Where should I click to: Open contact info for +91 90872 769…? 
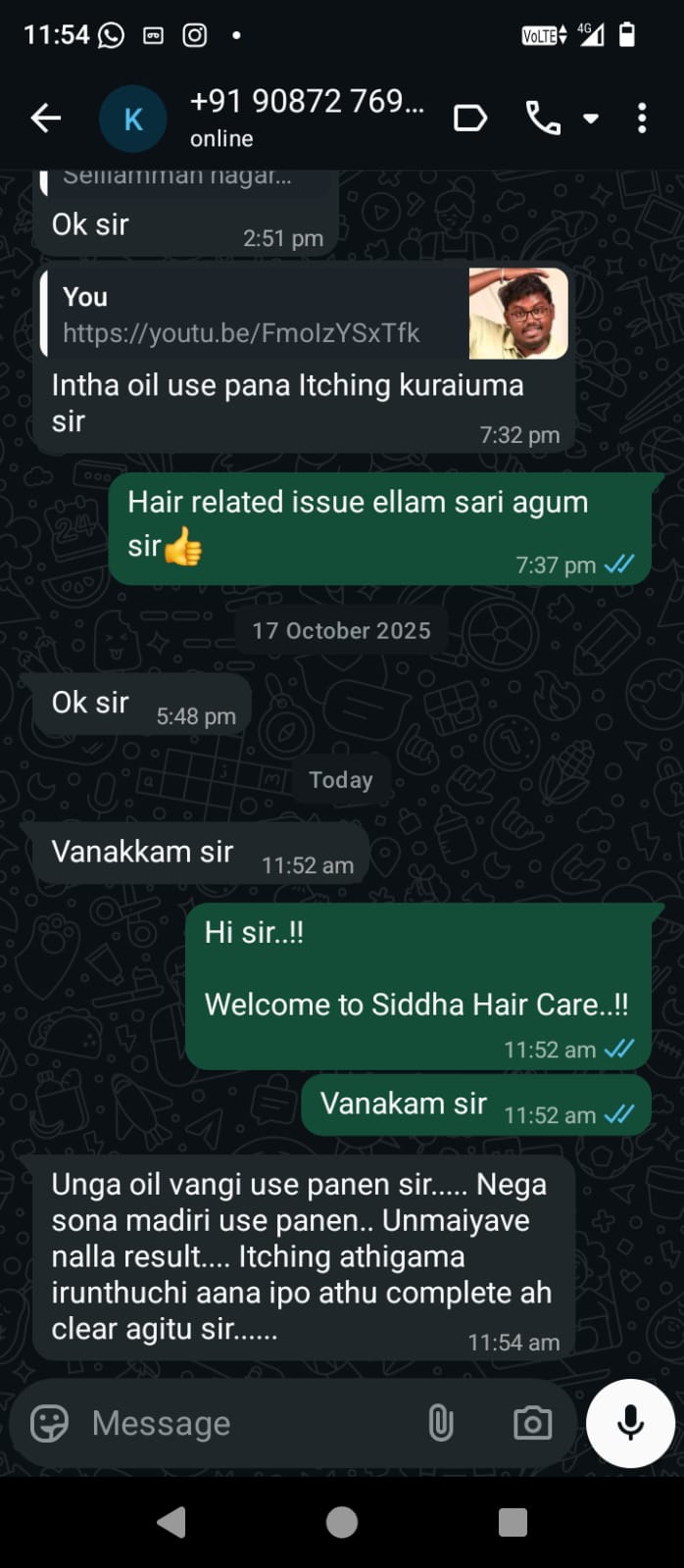coord(306,117)
